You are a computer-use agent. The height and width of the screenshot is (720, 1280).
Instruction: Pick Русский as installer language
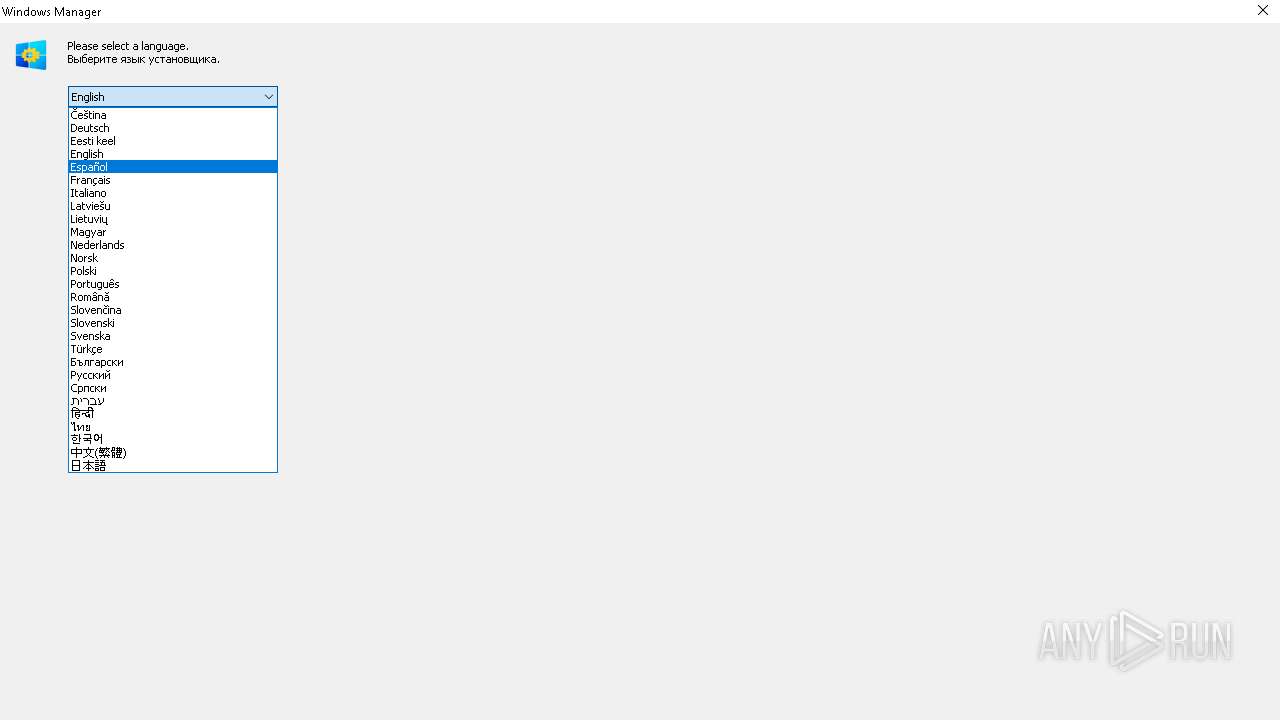click(x=90, y=375)
